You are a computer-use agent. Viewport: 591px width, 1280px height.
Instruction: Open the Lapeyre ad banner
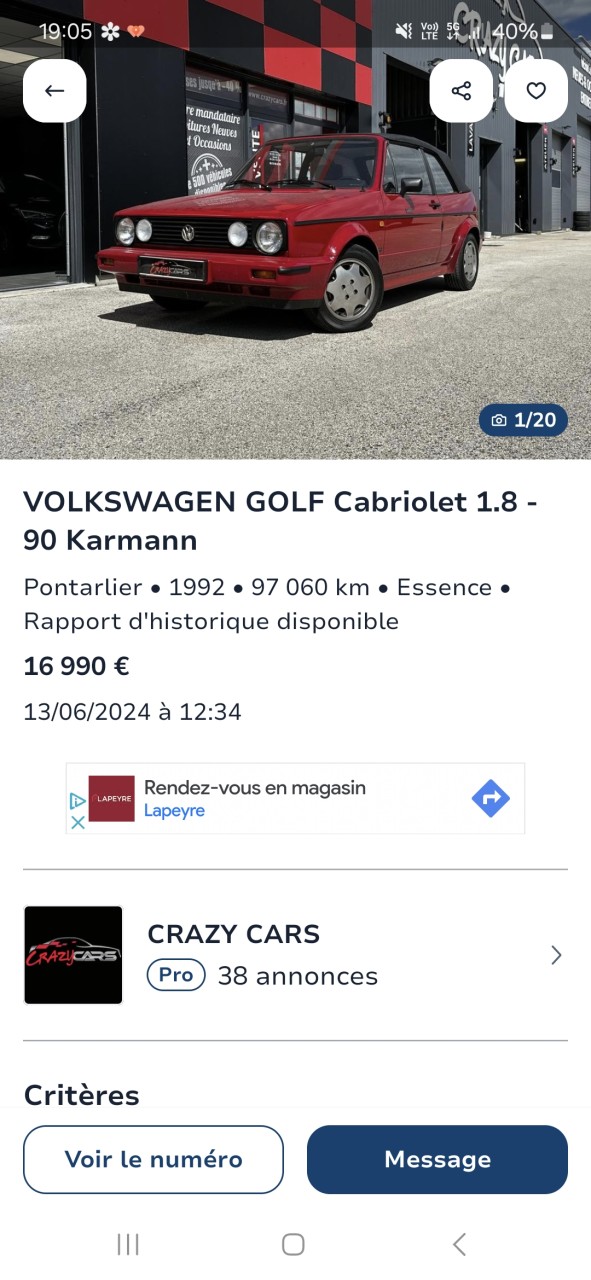pyautogui.click(x=295, y=798)
